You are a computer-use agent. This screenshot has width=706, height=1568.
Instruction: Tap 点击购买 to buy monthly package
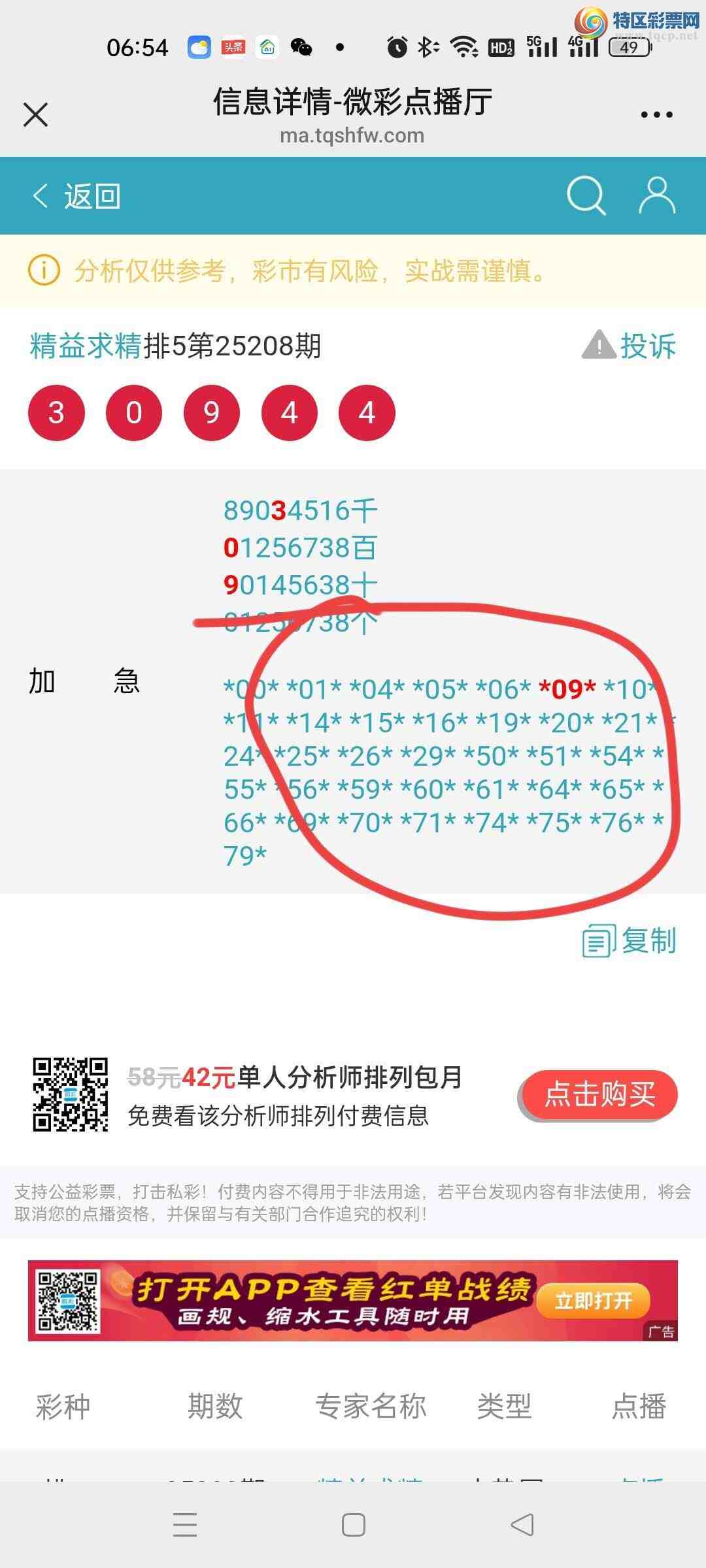[x=599, y=1094]
